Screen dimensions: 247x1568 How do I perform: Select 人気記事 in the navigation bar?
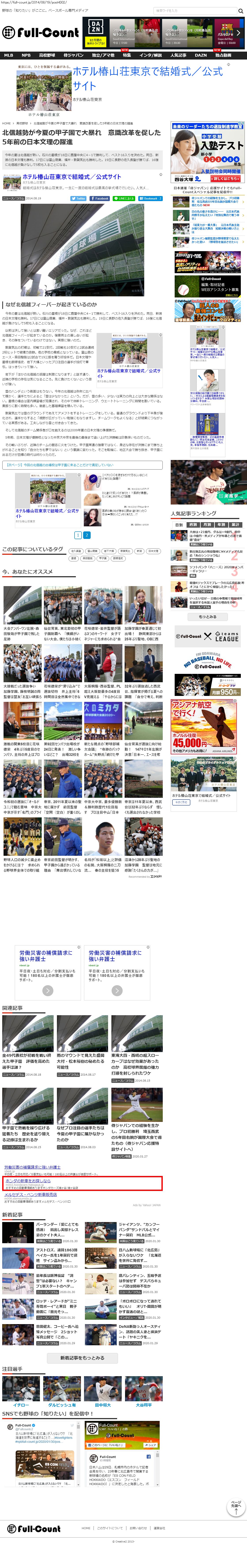point(178,55)
